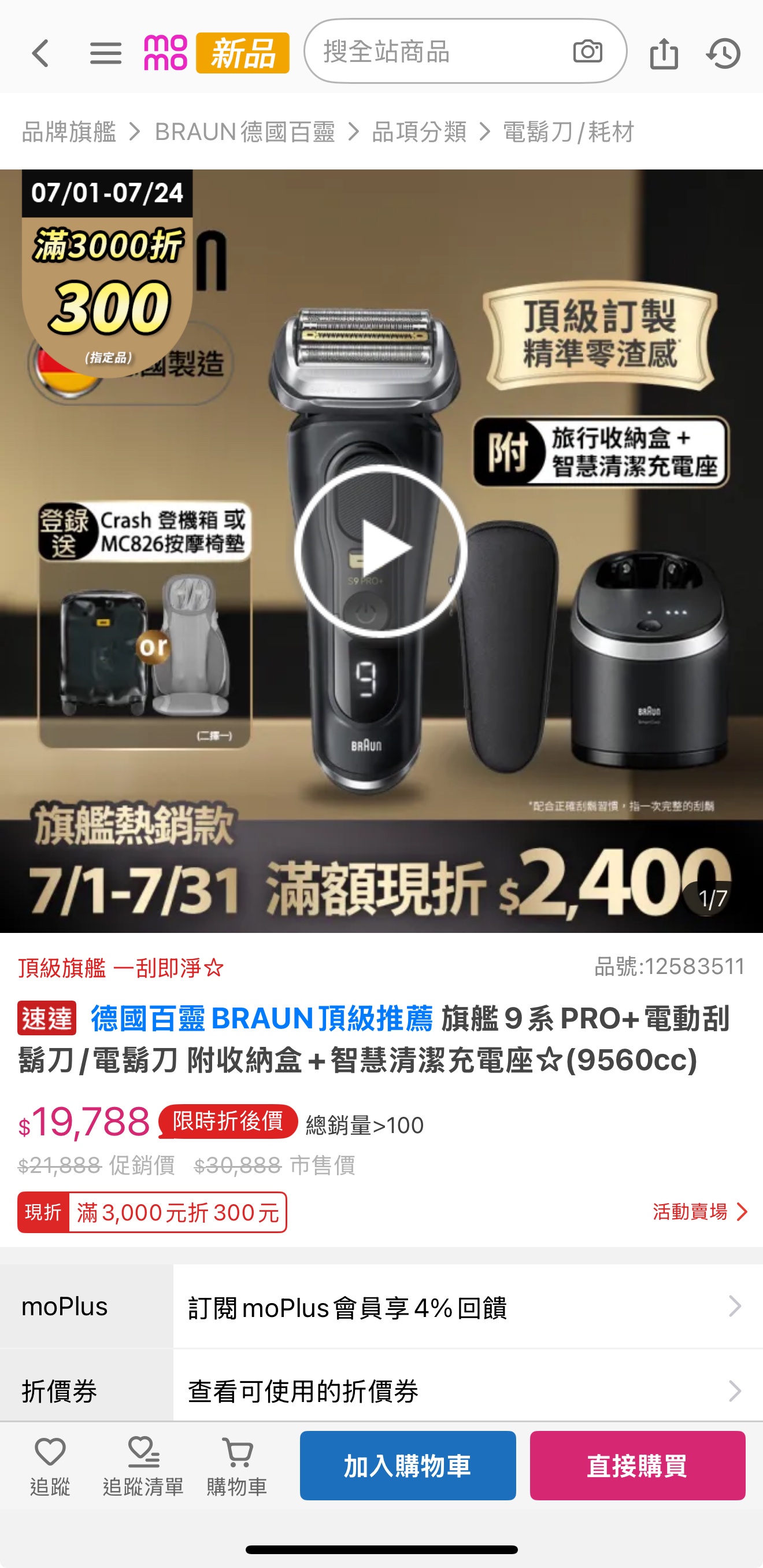Open BRAUN德國百靈 breadcrumb
The width and height of the screenshot is (763, 1568).
pos(245,131)
